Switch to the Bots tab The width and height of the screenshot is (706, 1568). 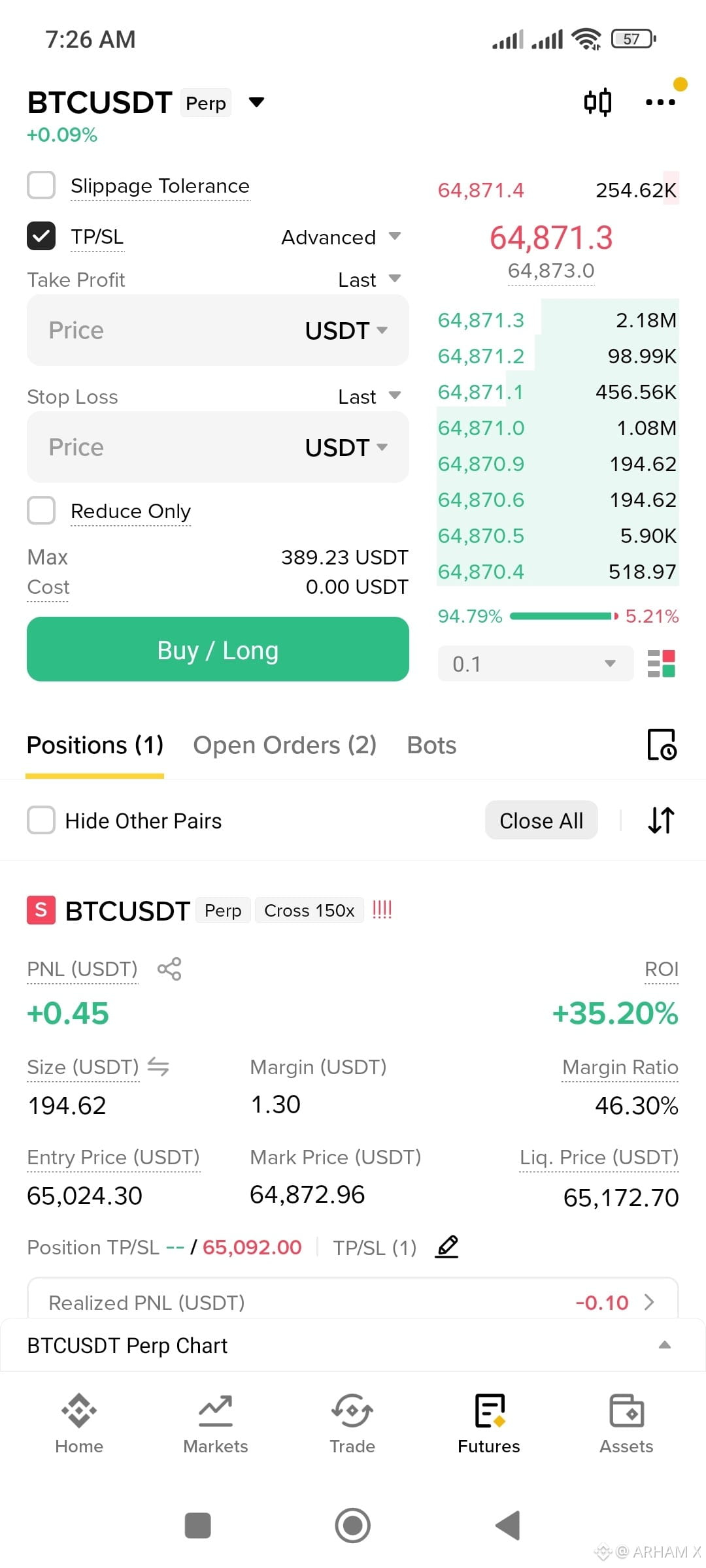pos(431,745)
